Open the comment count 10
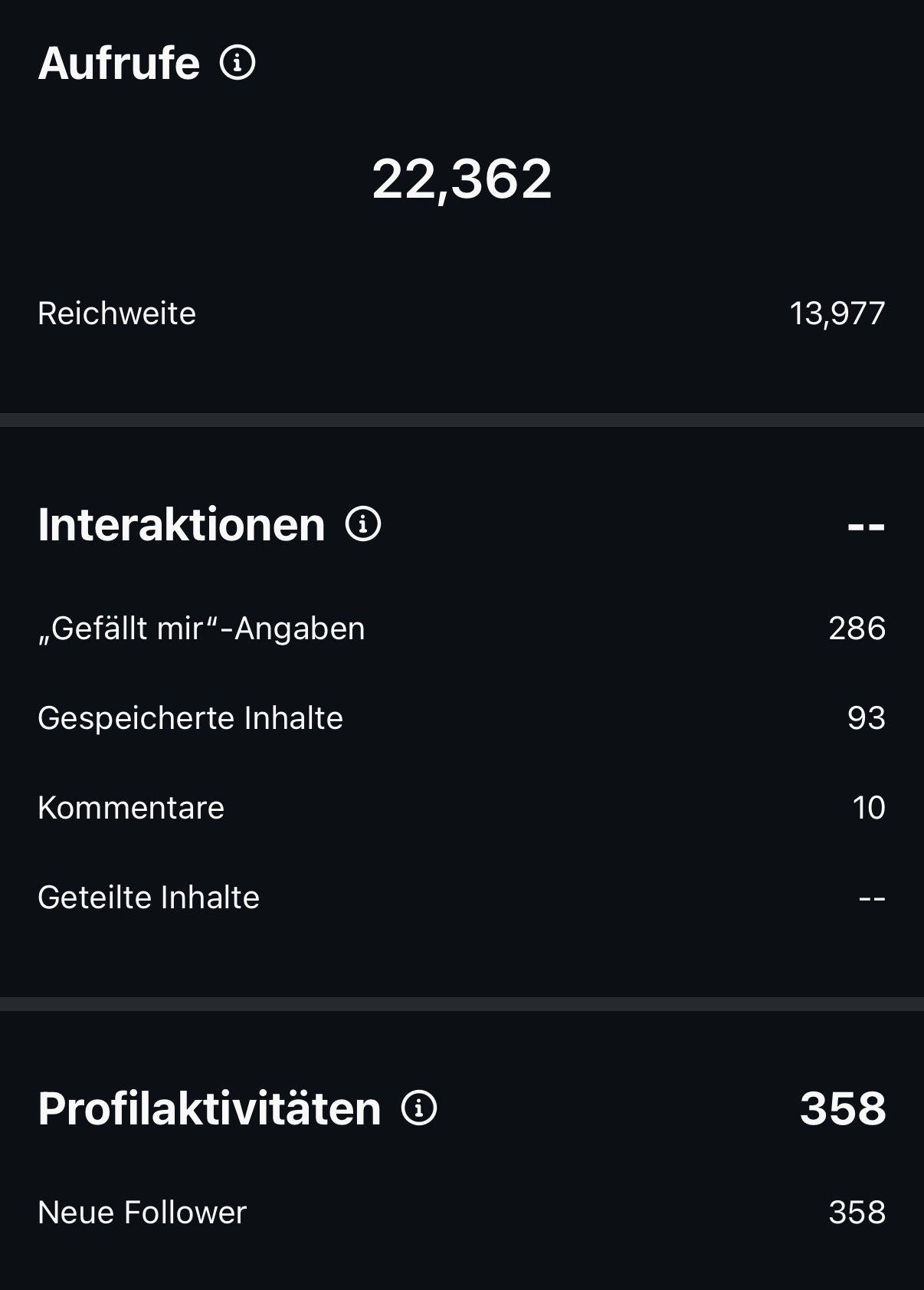 (870, 807)
